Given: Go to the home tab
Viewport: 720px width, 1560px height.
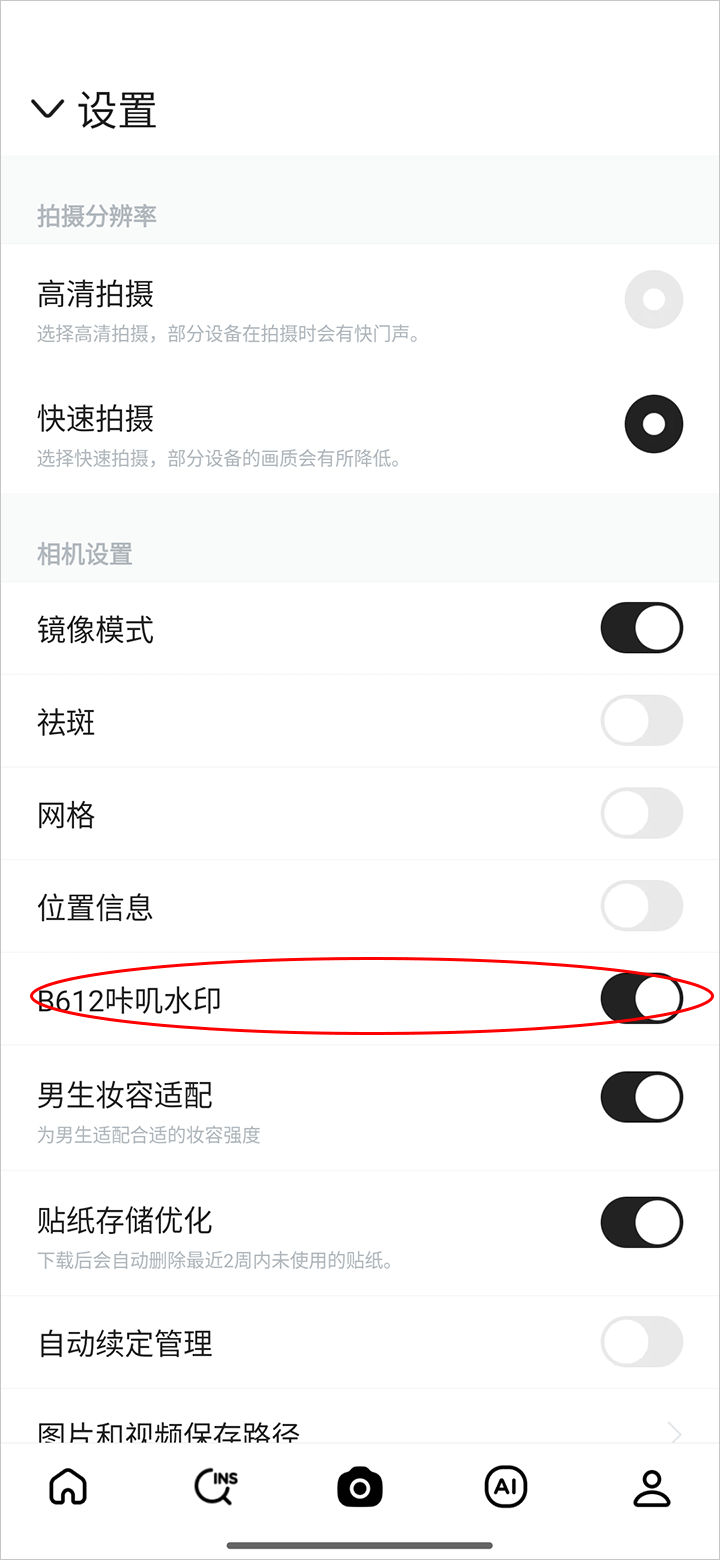Looking at the screenshot, I should pos(68,1488).
